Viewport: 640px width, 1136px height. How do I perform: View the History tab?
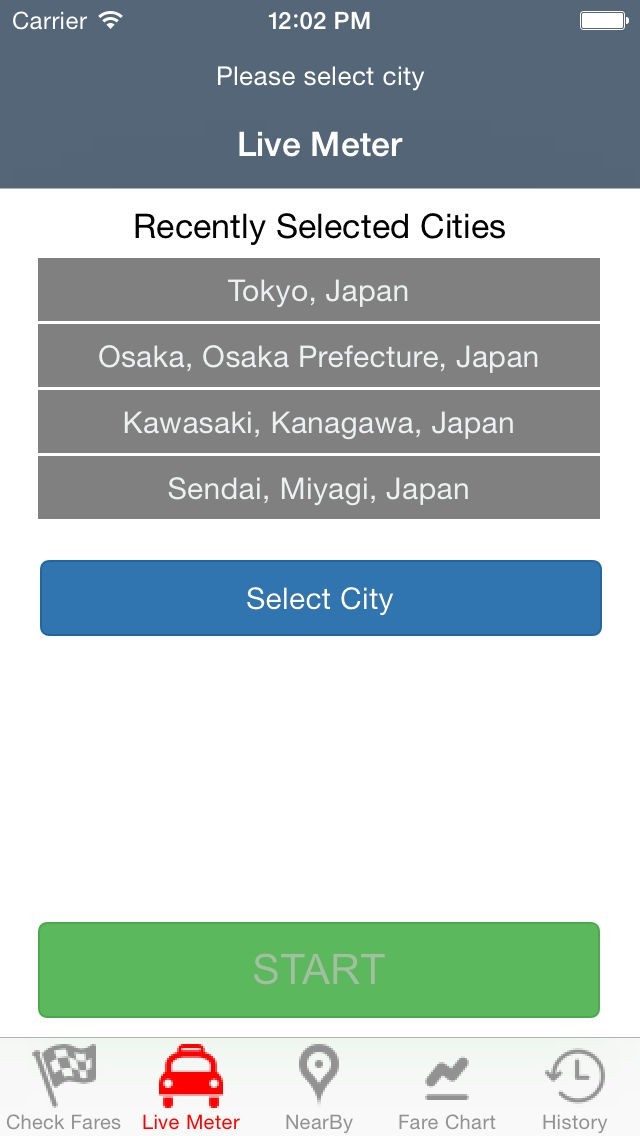(574, 1088)
